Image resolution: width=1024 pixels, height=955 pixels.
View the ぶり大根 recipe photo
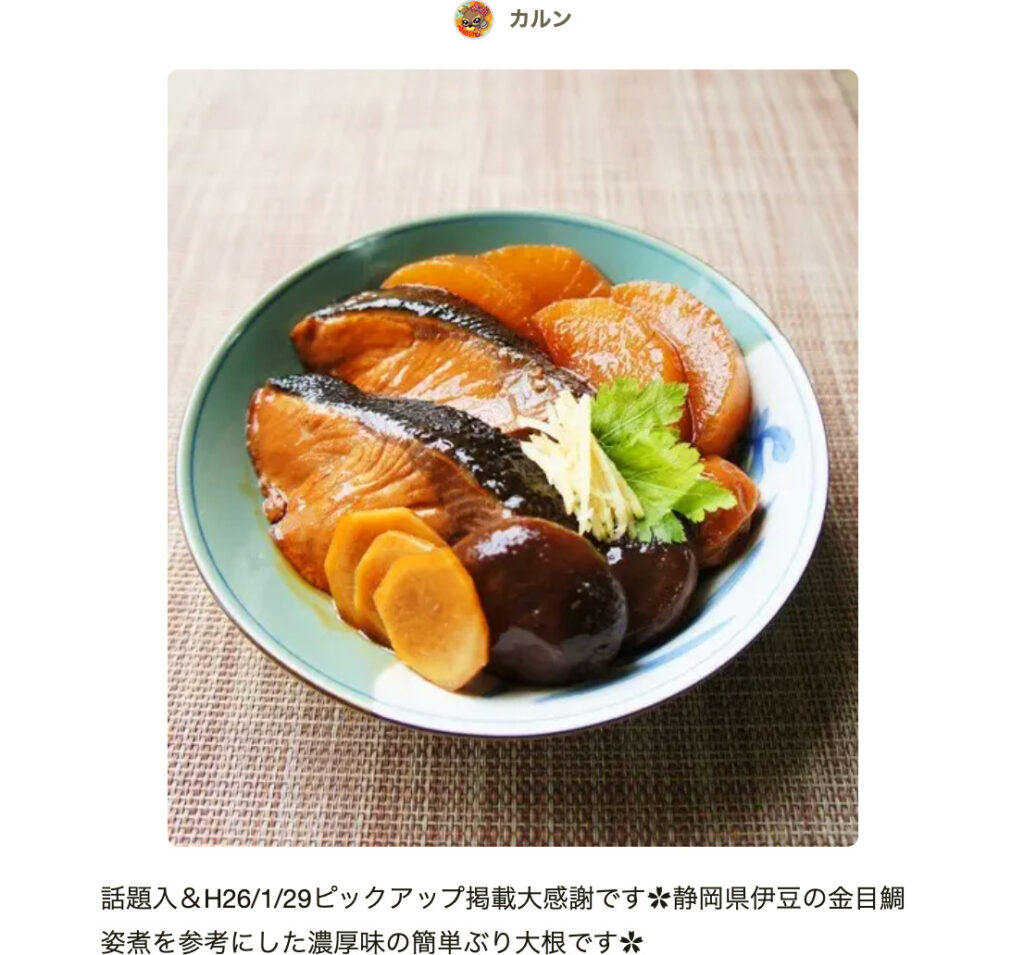[512, 457]
